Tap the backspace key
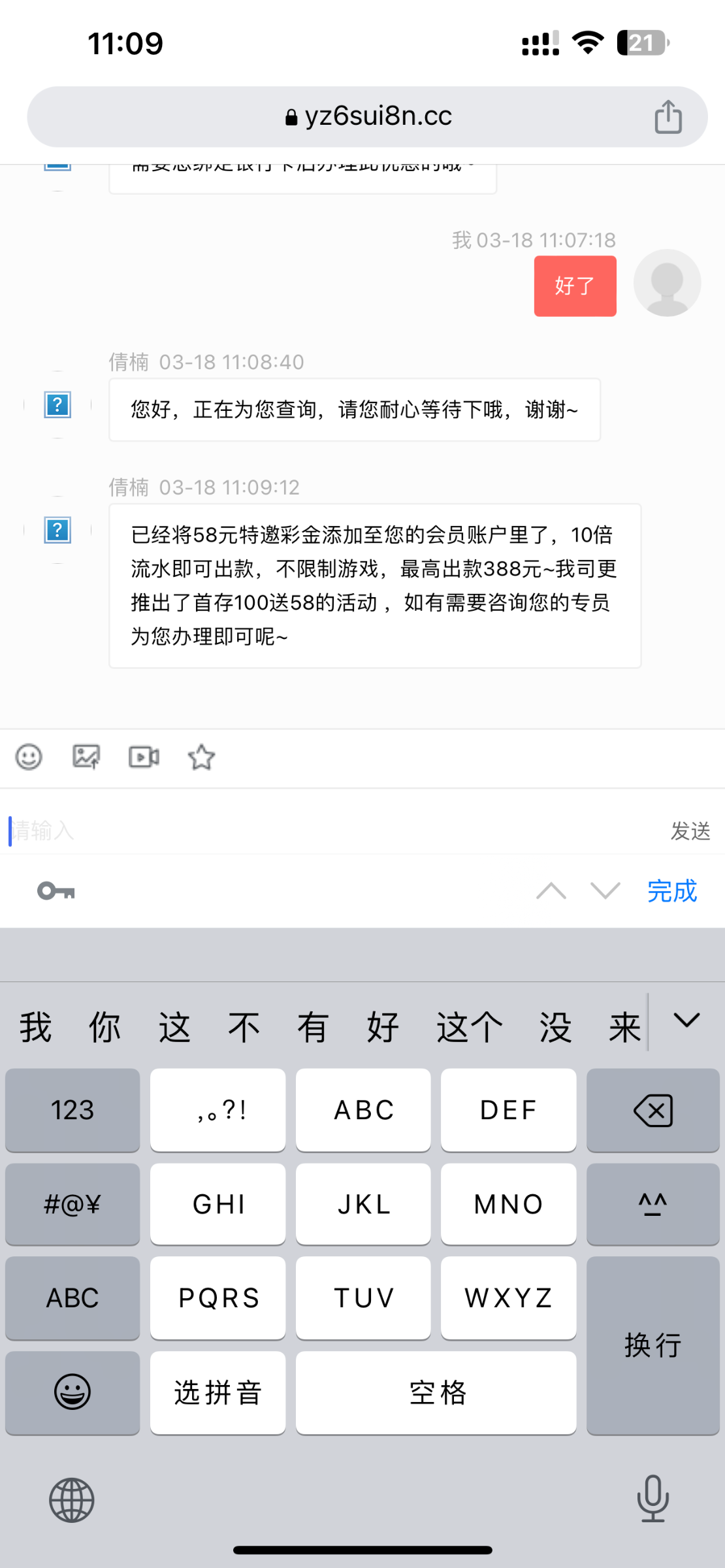Viewport: 725px width, 1568px height. pos(652,1110)
